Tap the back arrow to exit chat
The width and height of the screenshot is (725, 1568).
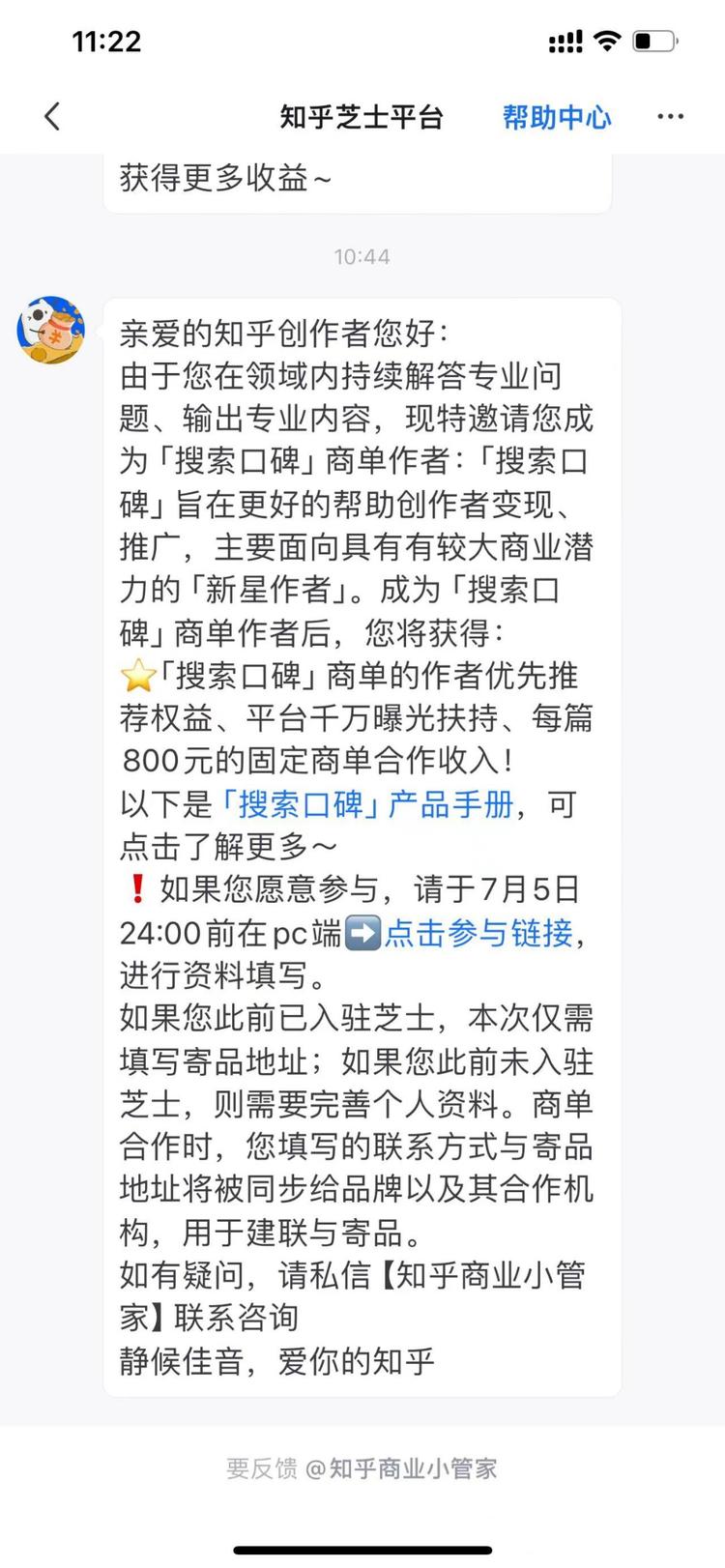(x=52, y=115)
